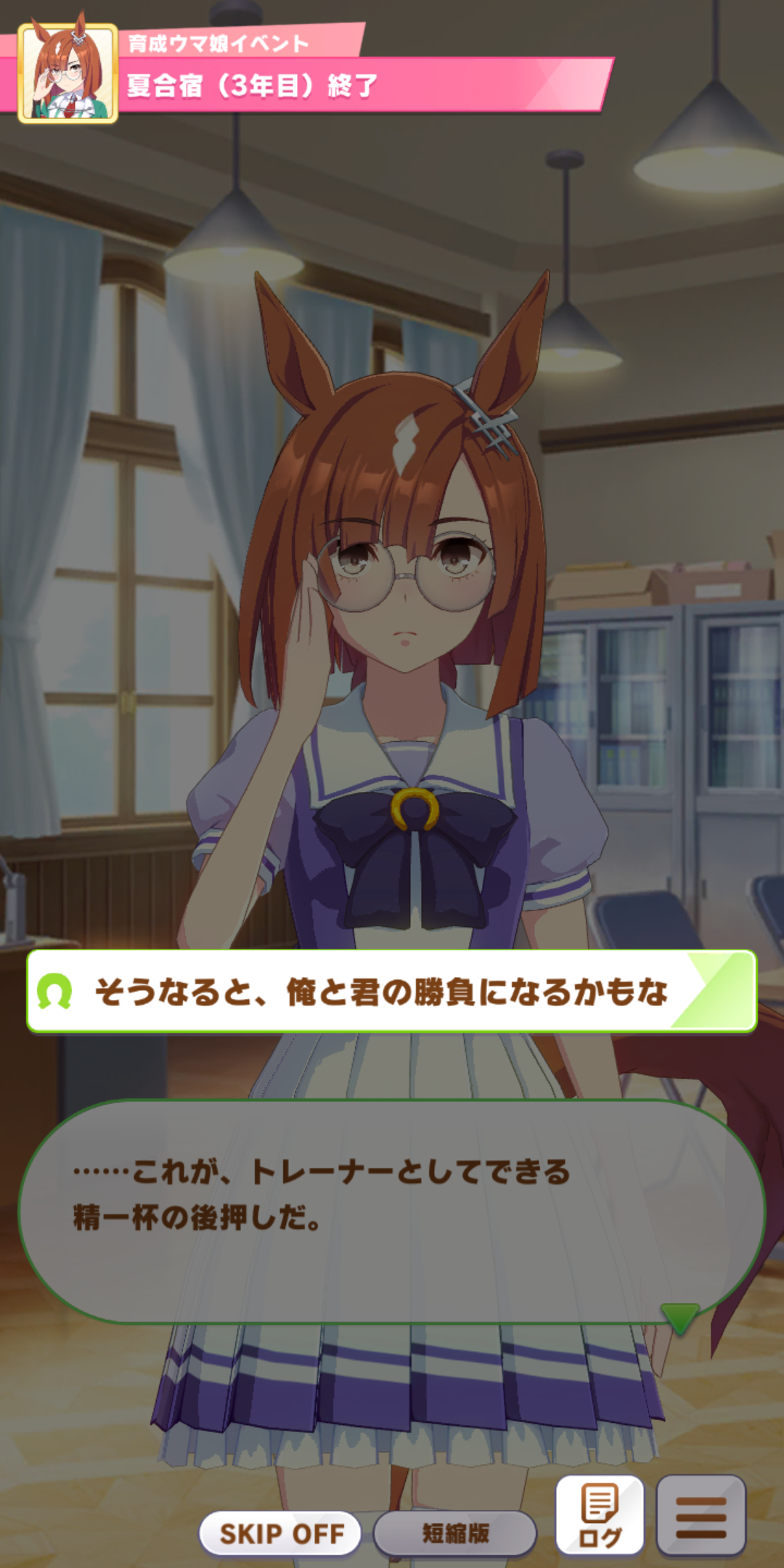Select the choice そうなると、俺と君の勝負になるかもな
Viewport: 784px width, 1568px height.
[x=392, y=992]
